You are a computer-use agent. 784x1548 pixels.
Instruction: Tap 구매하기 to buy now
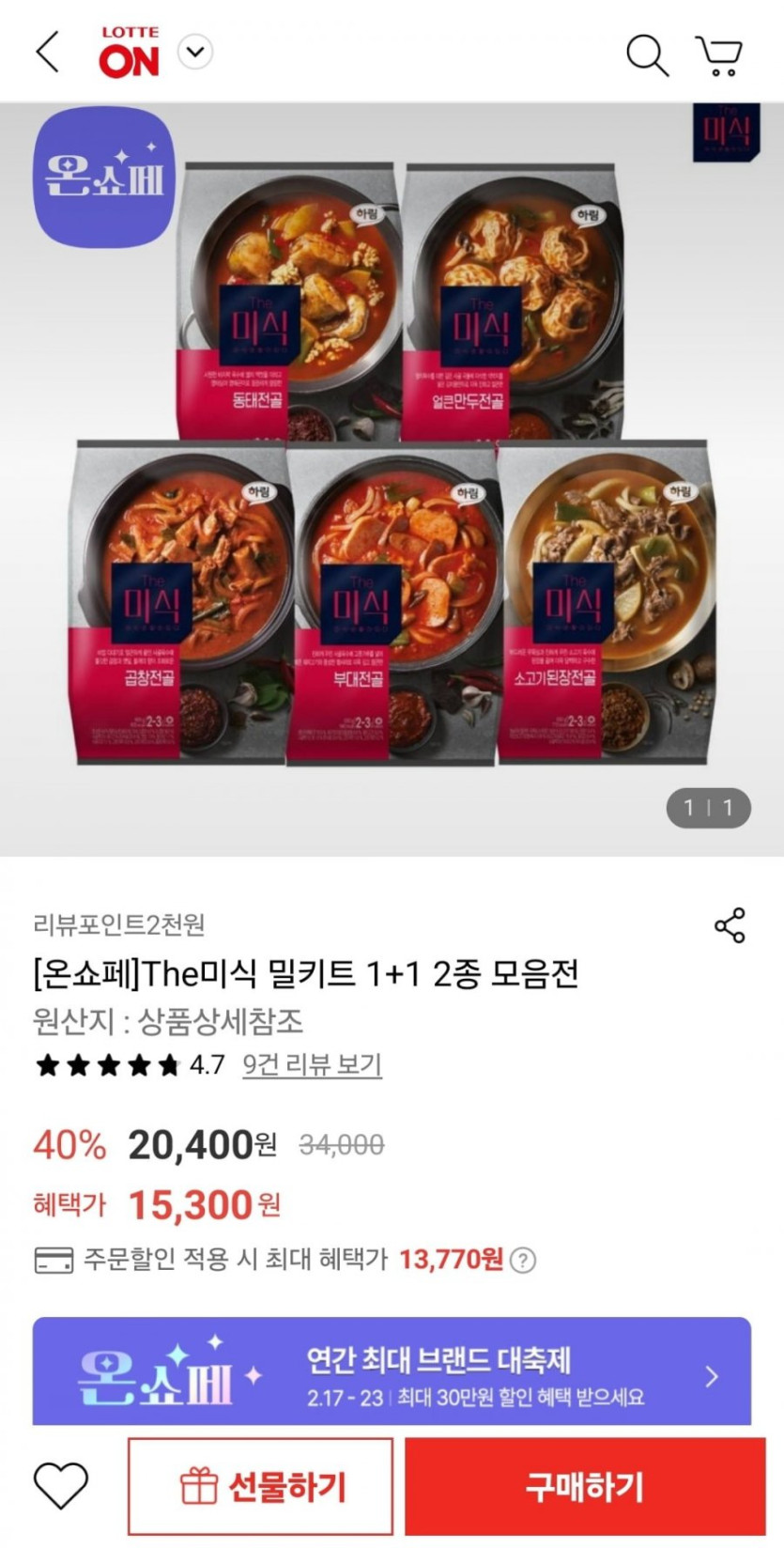585,1486
